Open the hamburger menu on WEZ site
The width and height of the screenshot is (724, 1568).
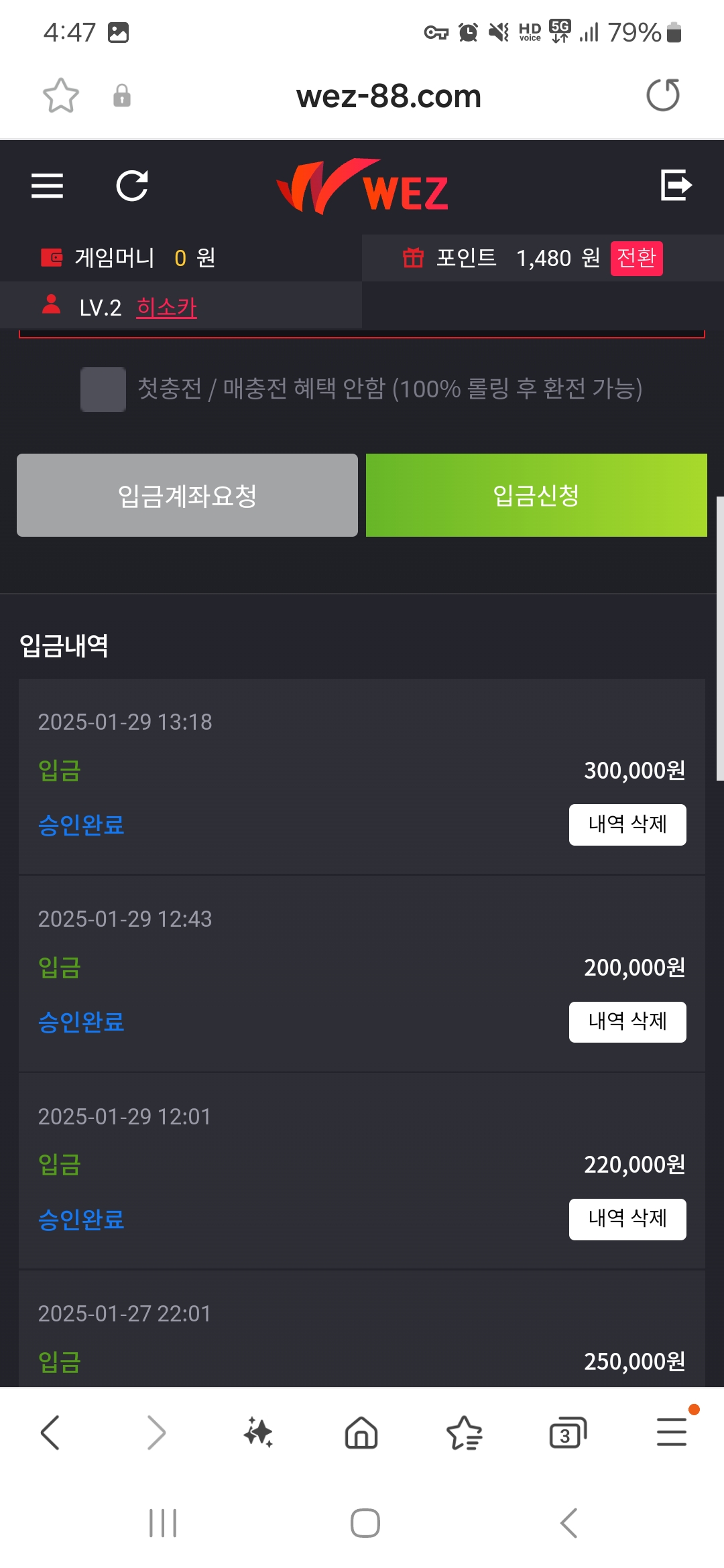[x=47, y=186]
